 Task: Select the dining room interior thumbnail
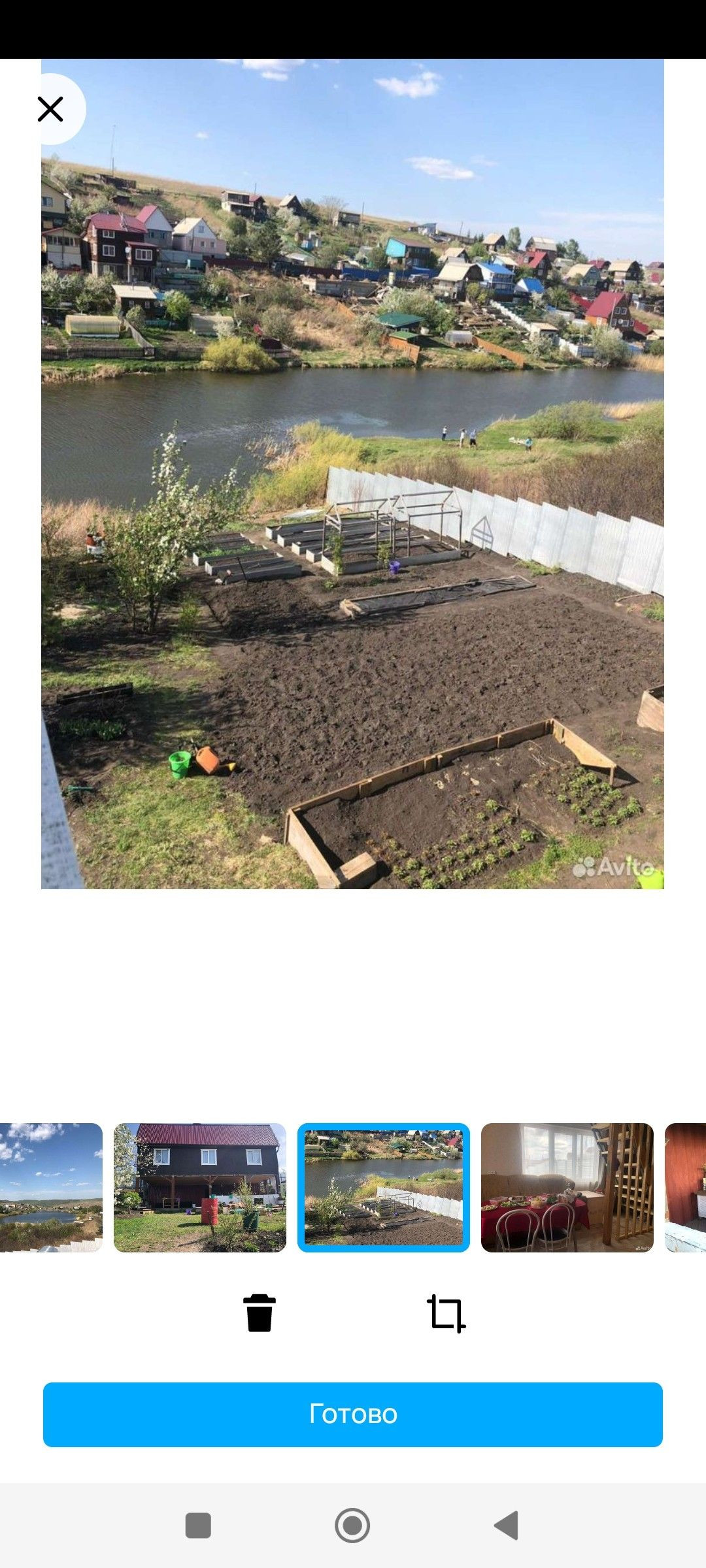pyautogui.click(x=567, y=1187)
